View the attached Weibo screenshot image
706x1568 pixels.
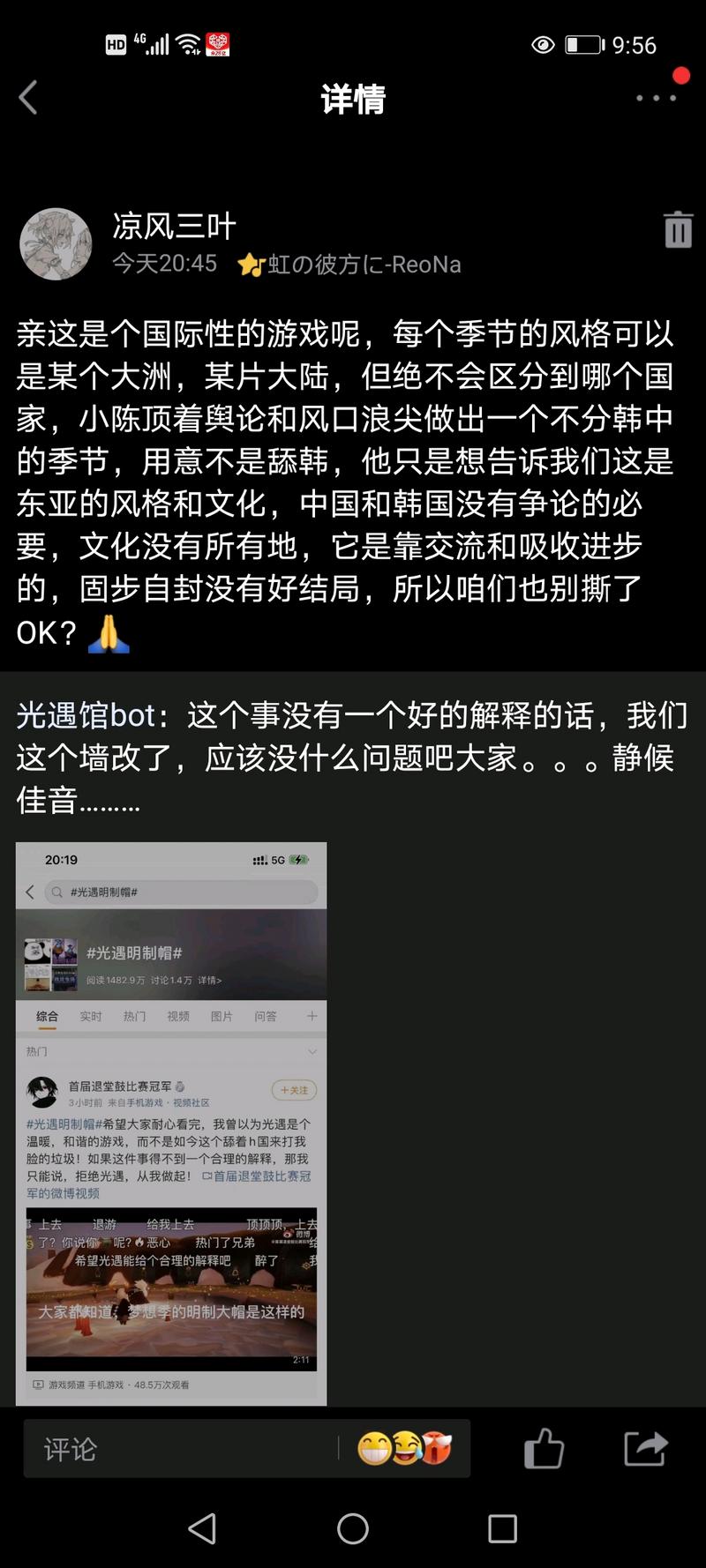pyautogui.click(x=171, y=1122)
